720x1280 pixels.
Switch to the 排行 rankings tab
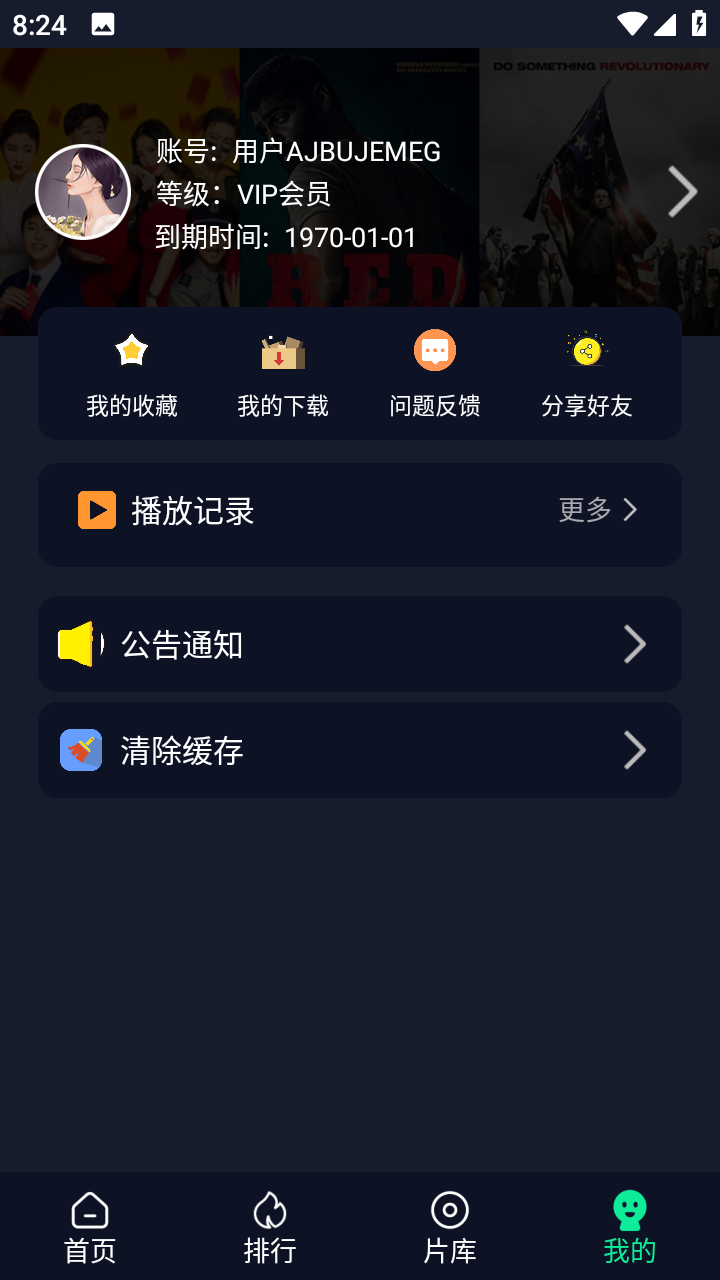click(x=270, y=1228)
